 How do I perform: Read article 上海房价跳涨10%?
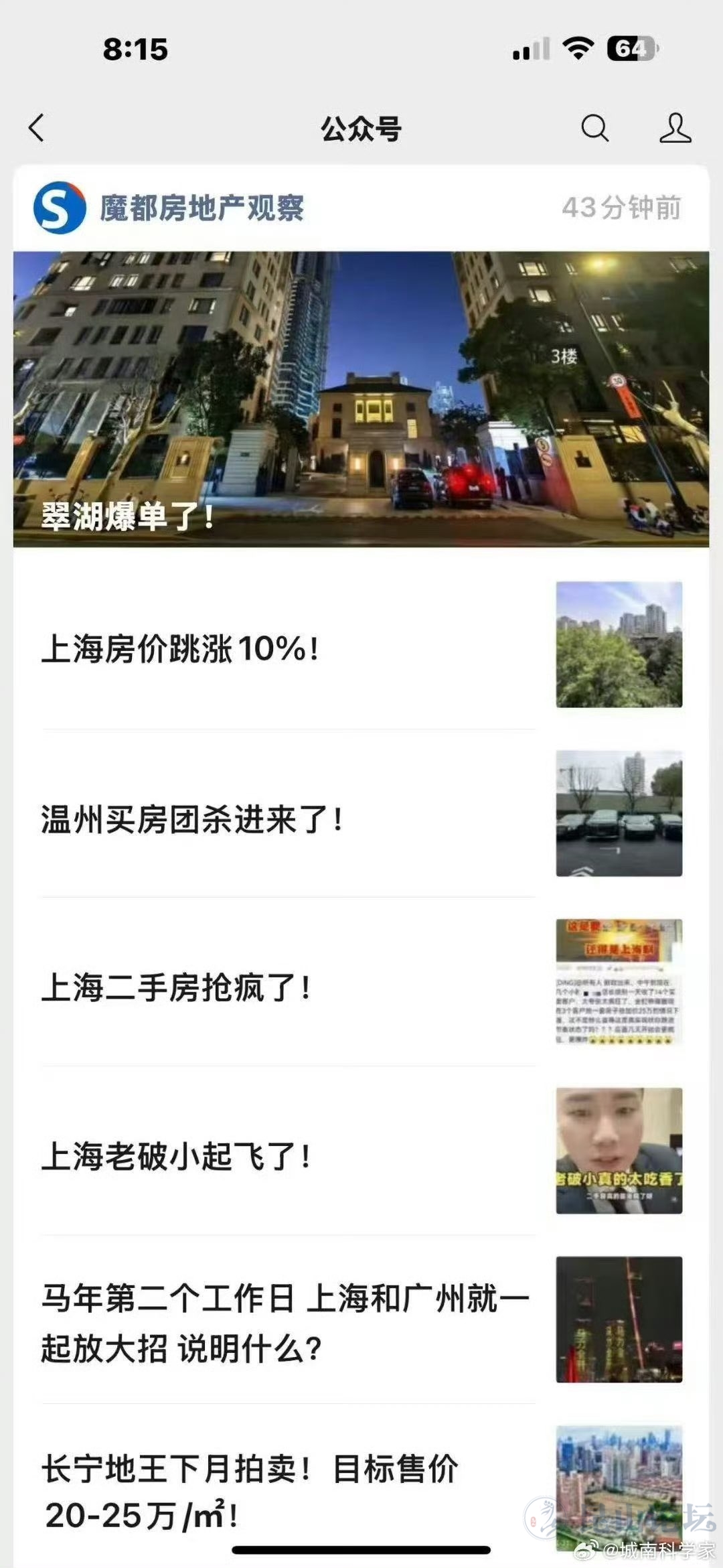[181, 648]
